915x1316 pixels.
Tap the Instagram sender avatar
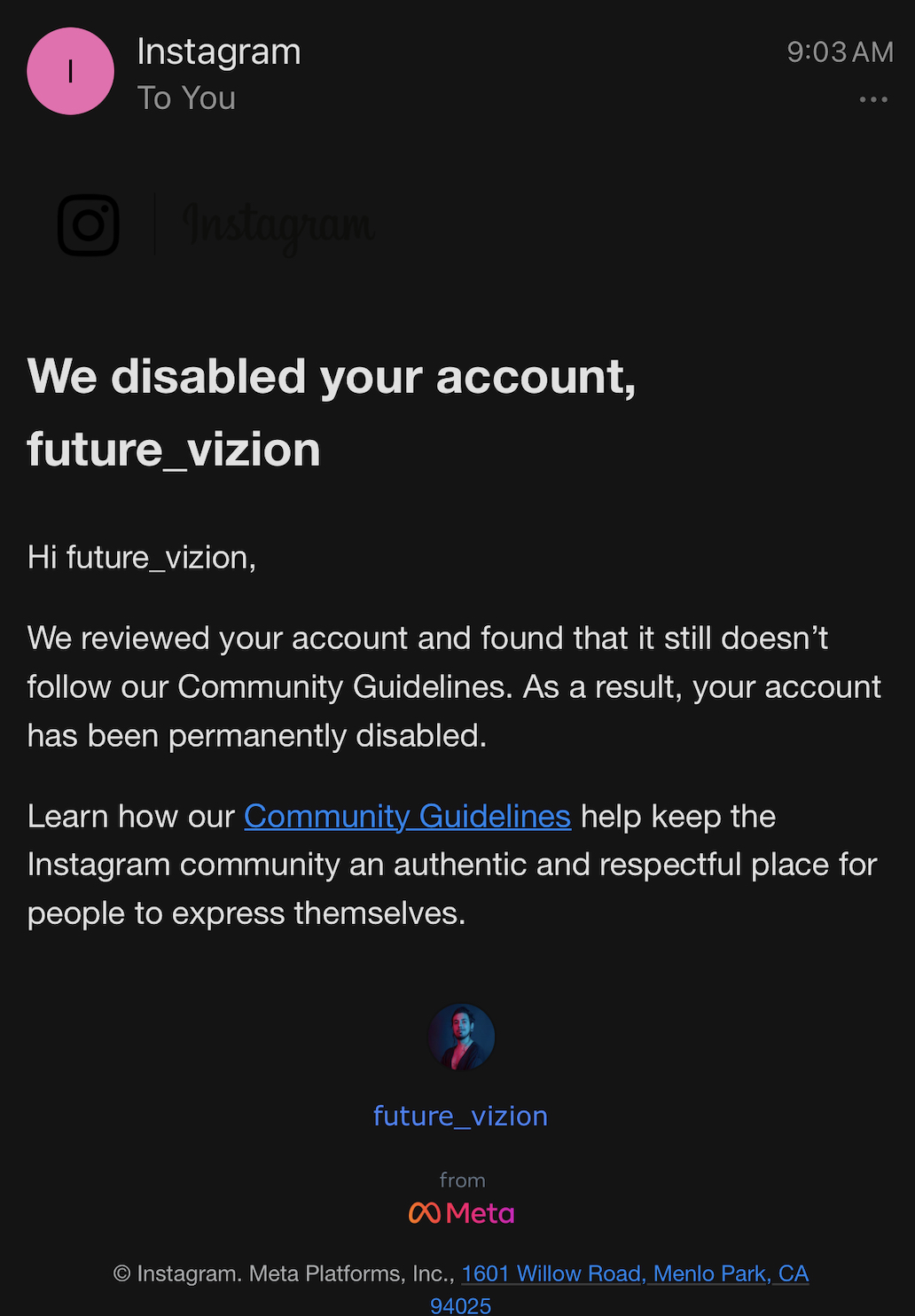[71, 71]
